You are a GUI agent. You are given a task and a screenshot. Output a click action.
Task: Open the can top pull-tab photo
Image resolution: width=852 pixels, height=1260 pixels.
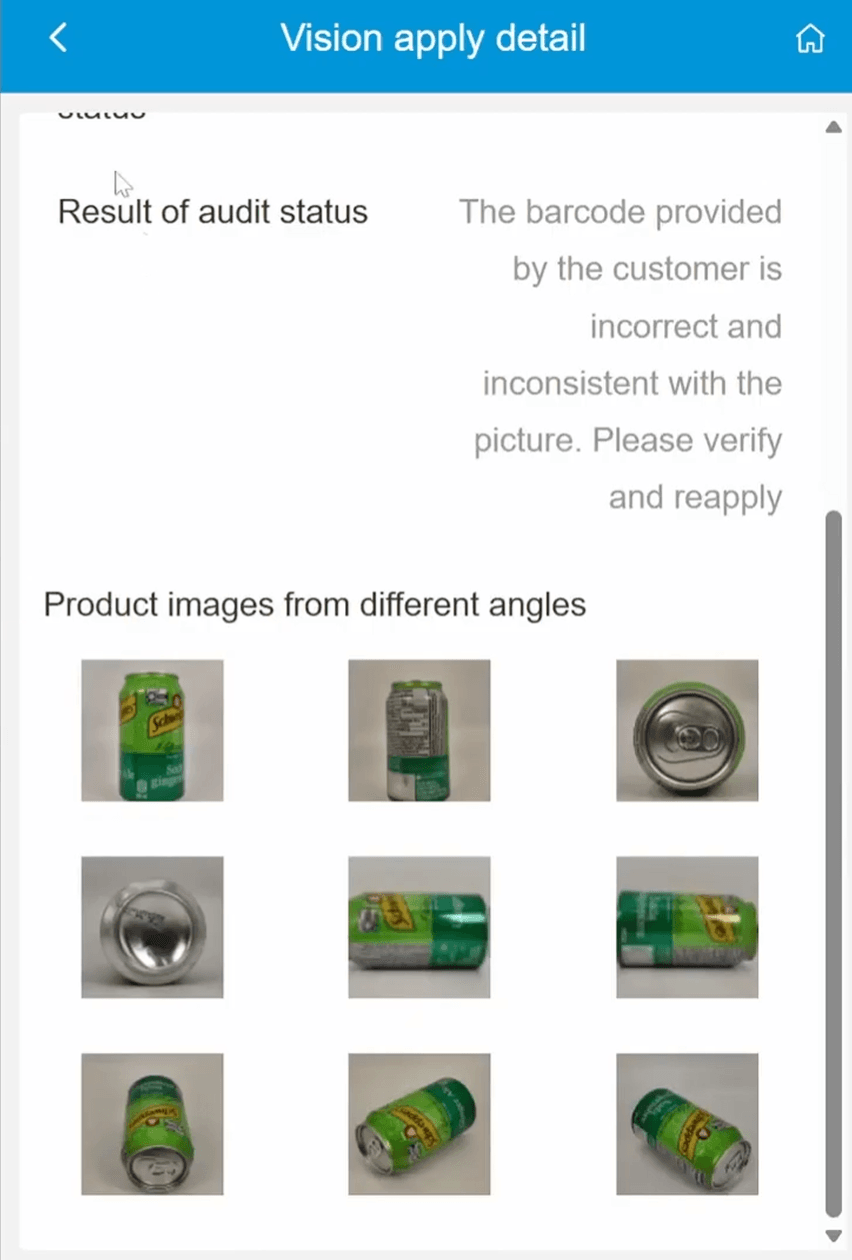pos(687,730)
